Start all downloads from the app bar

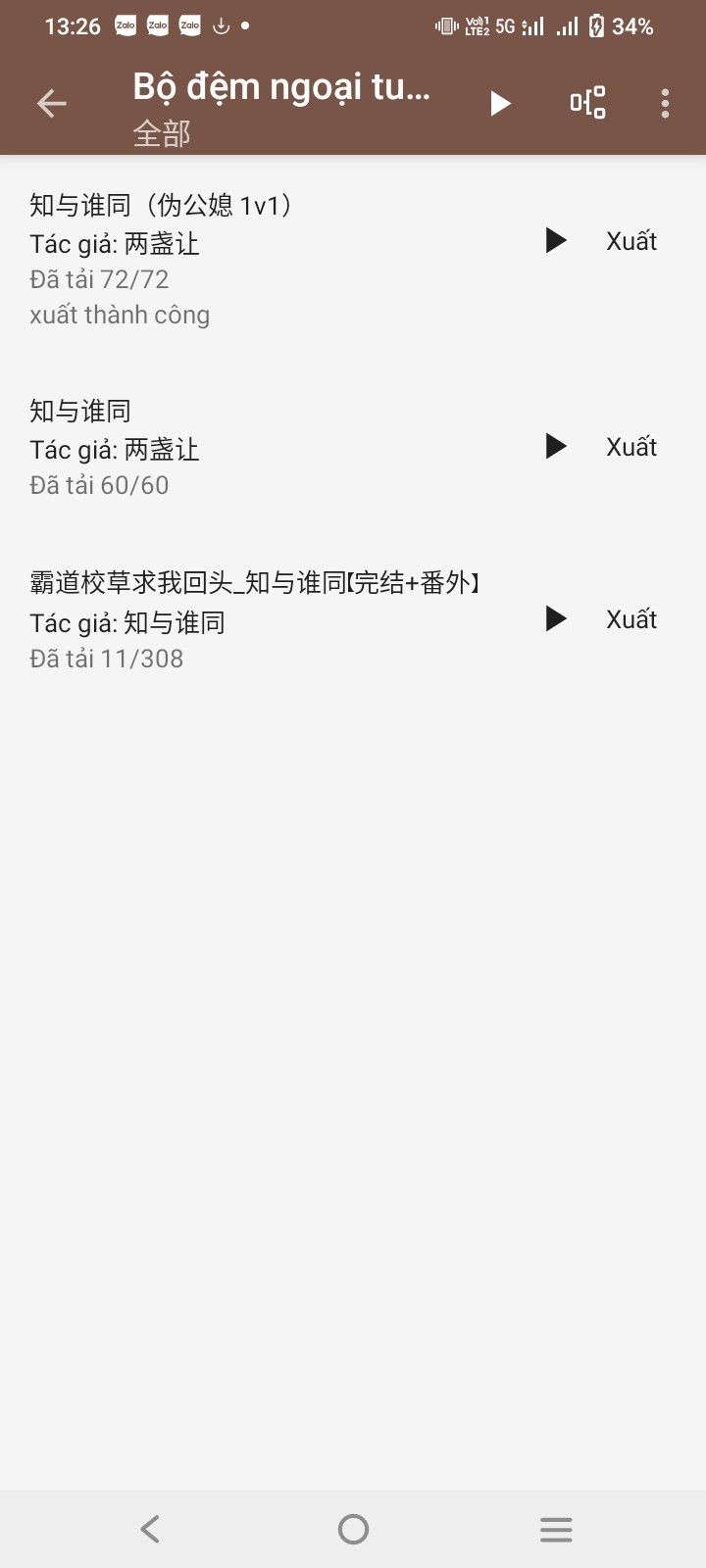pos(500,103)
